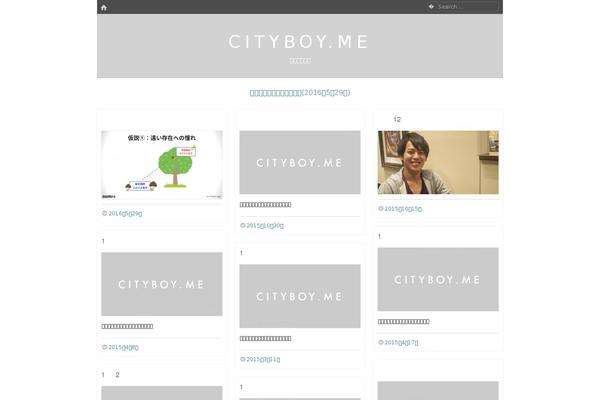Viewport: 600px width, 400px height.
Task: Open the tree diagram post thumbnail
Action: 162,165
